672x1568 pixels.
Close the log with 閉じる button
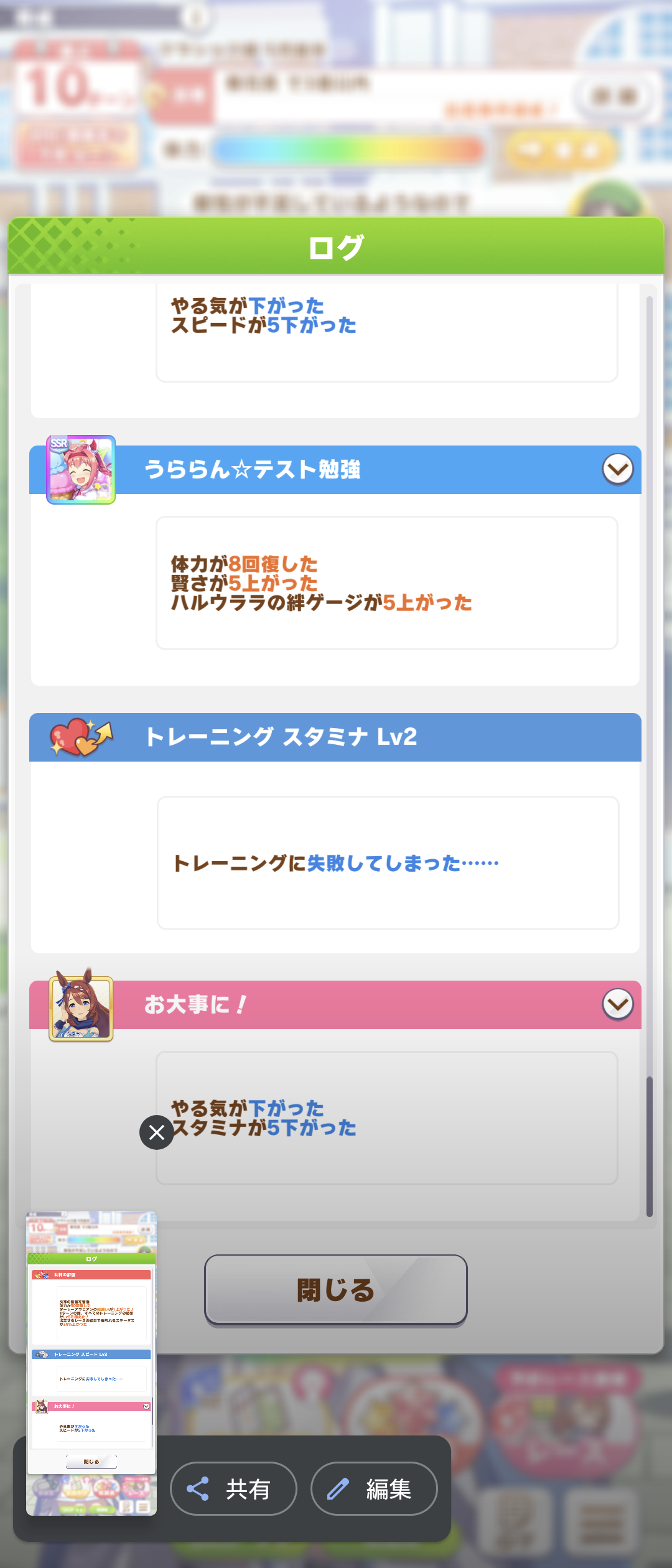336,1289
